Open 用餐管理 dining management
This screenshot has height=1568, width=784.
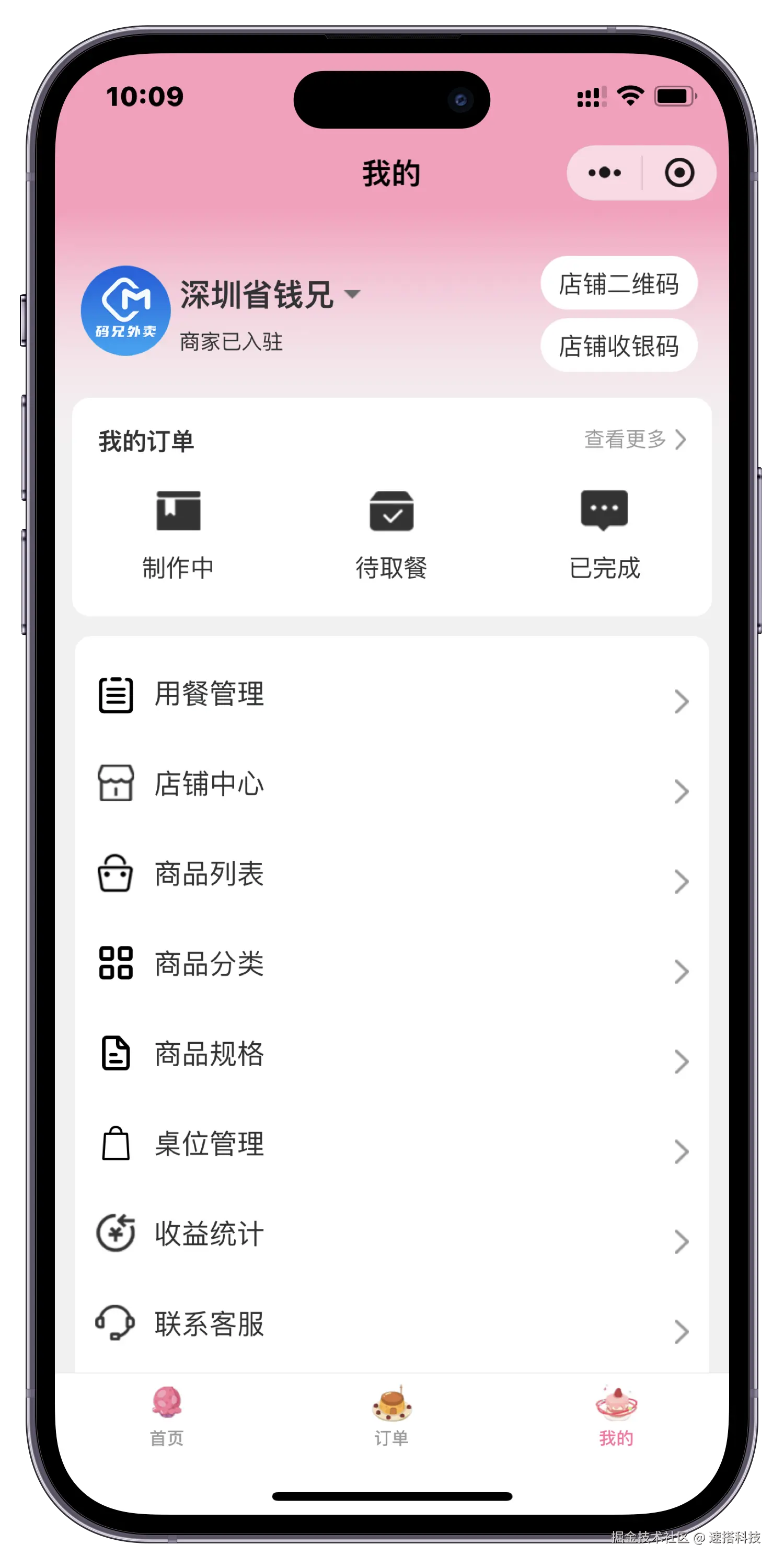(391, 695)
